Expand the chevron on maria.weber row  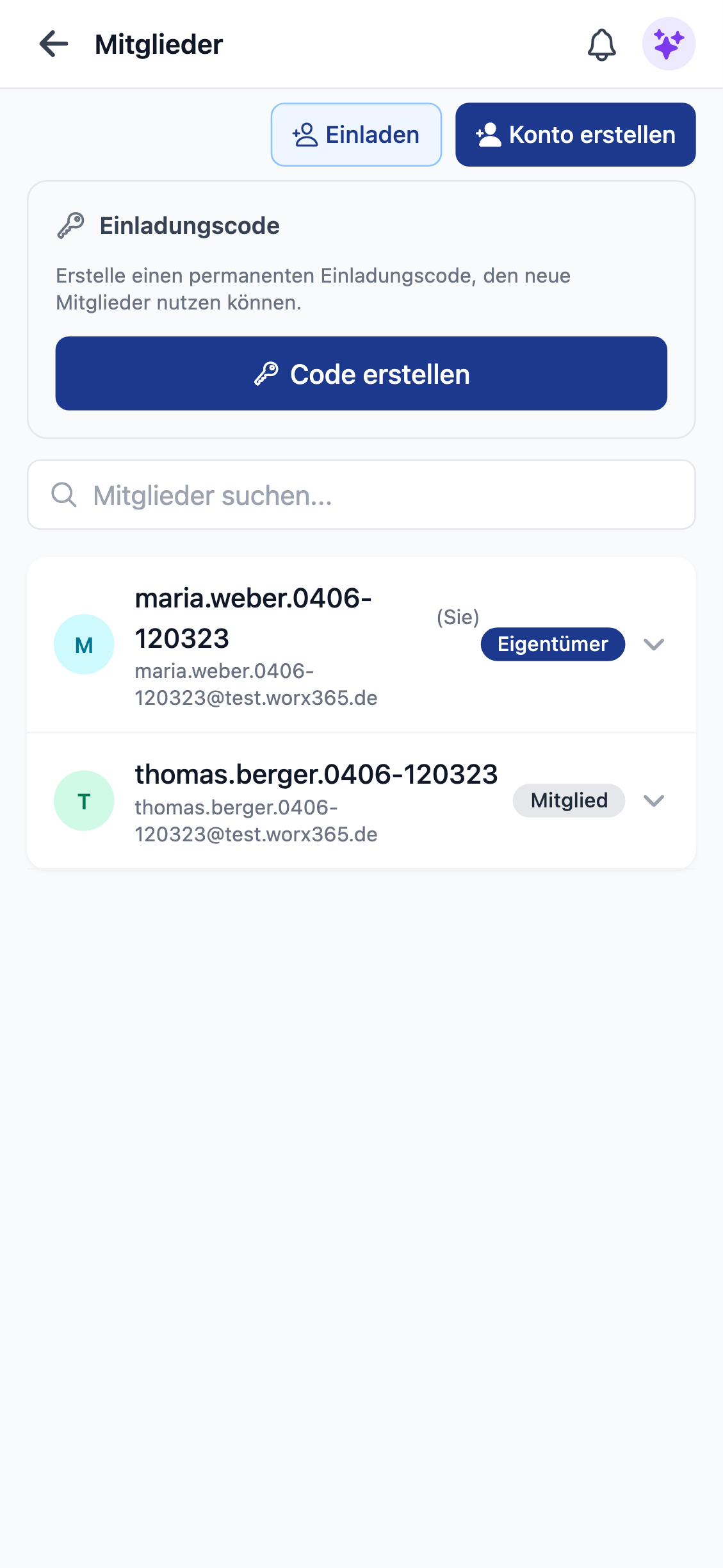(x=654, y=645)
